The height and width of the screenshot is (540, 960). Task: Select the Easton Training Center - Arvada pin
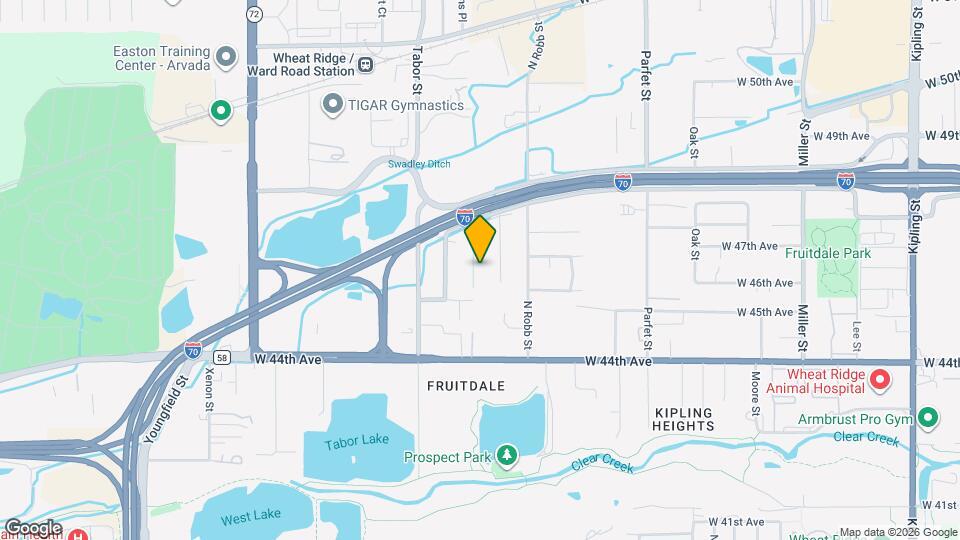pos(226,57)
